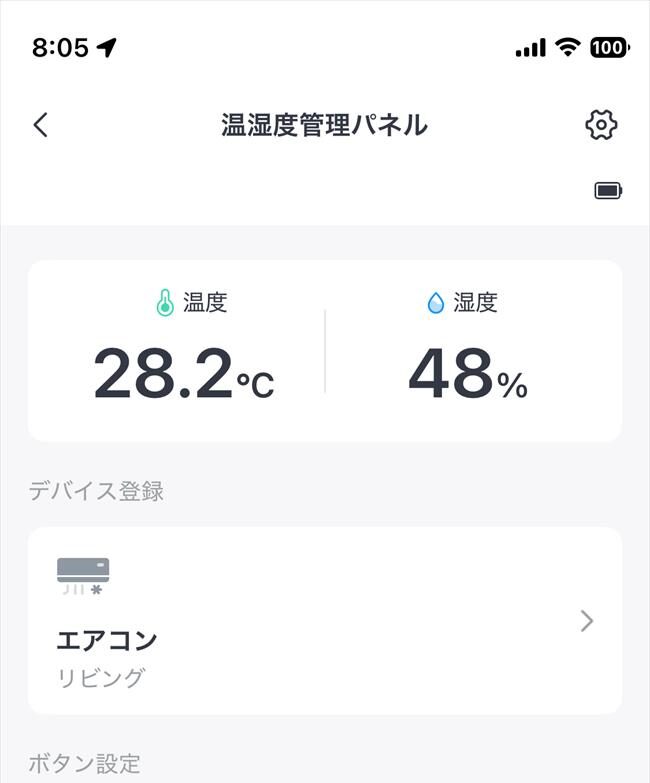The height and width of the screenshot is (783, 650).
Task: Open the エアコン リビング device card
Action: point(324,621)
